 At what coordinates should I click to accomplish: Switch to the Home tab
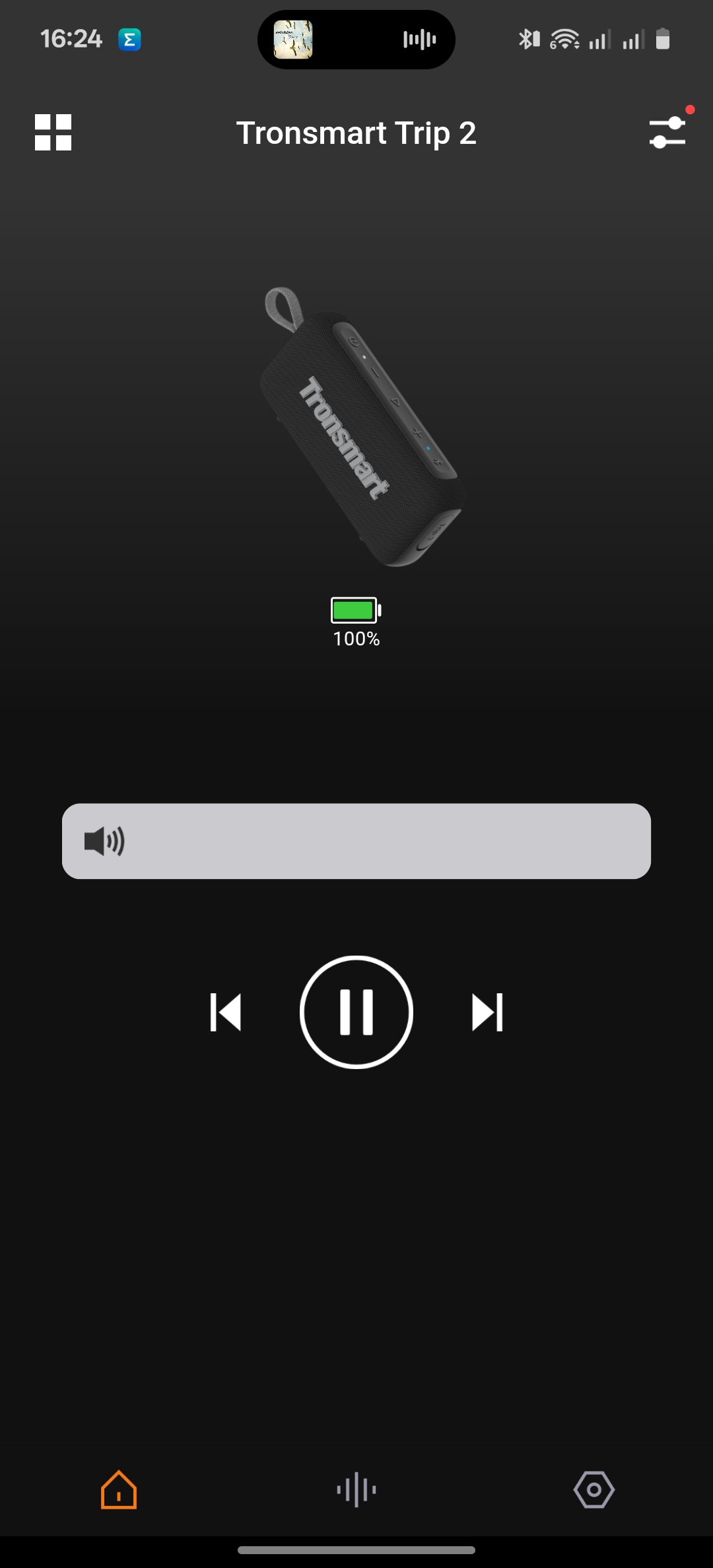coord(119,1489)
